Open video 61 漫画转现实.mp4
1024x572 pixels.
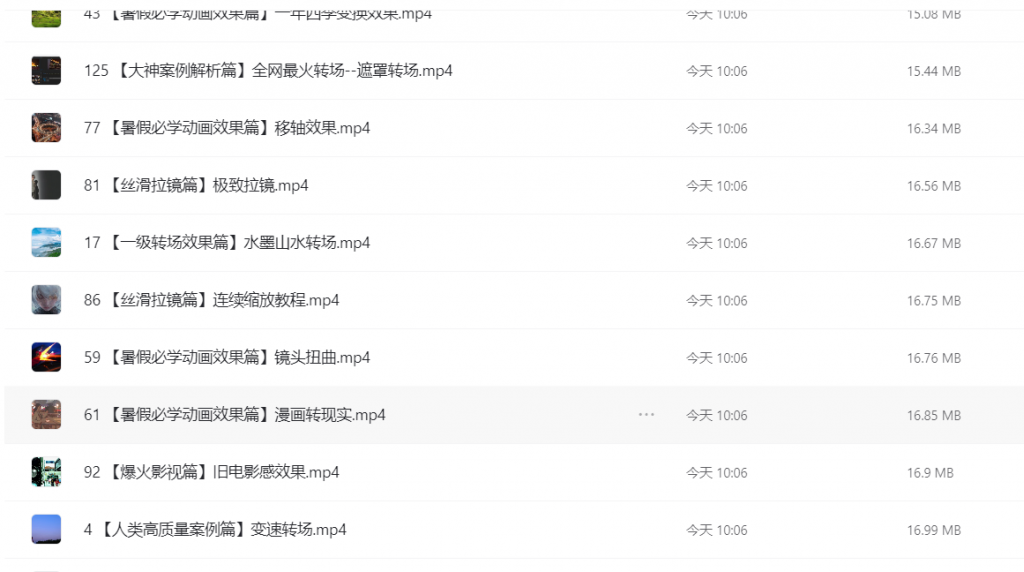pyautogui.click(x=234, y=415)
